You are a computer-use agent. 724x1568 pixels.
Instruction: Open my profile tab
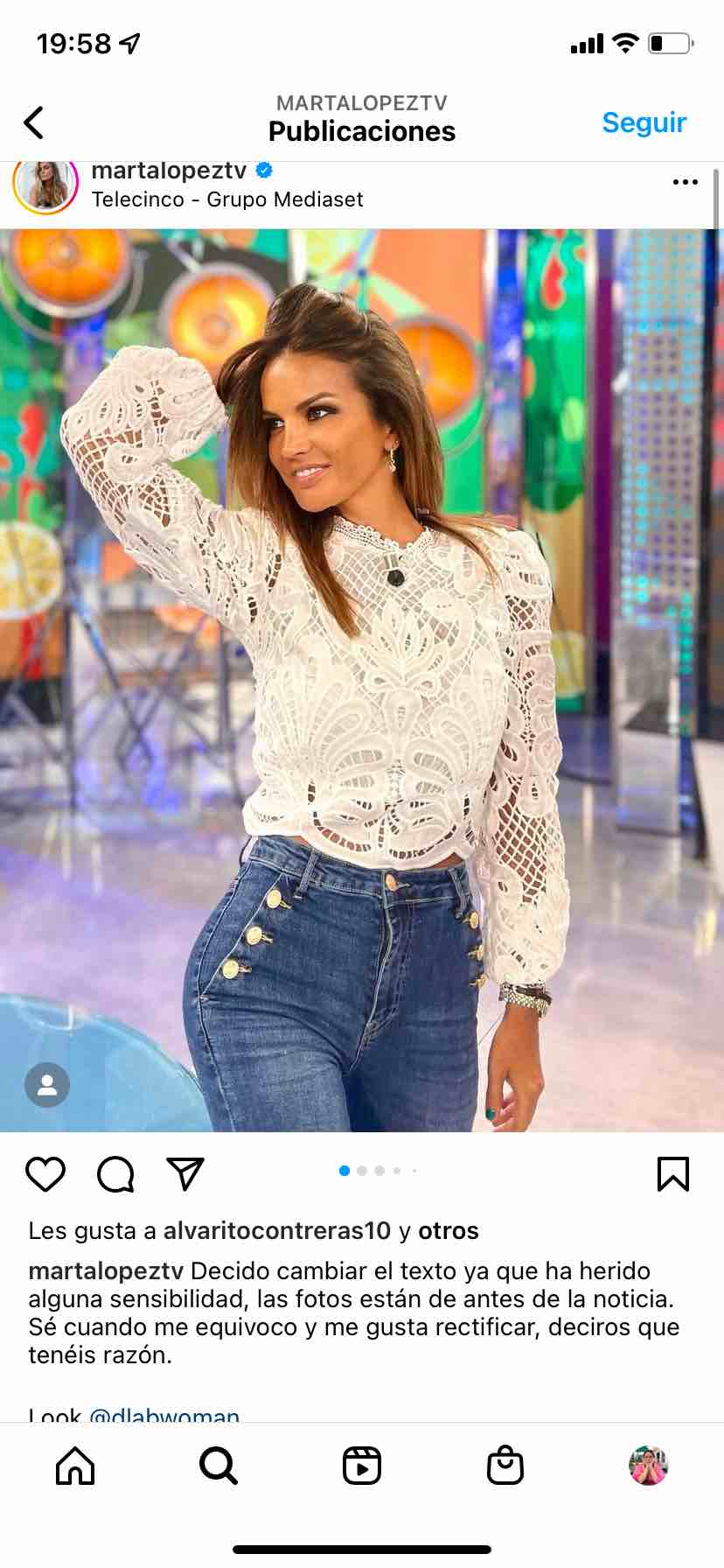pyautogui.click(x=648, y=1466)
